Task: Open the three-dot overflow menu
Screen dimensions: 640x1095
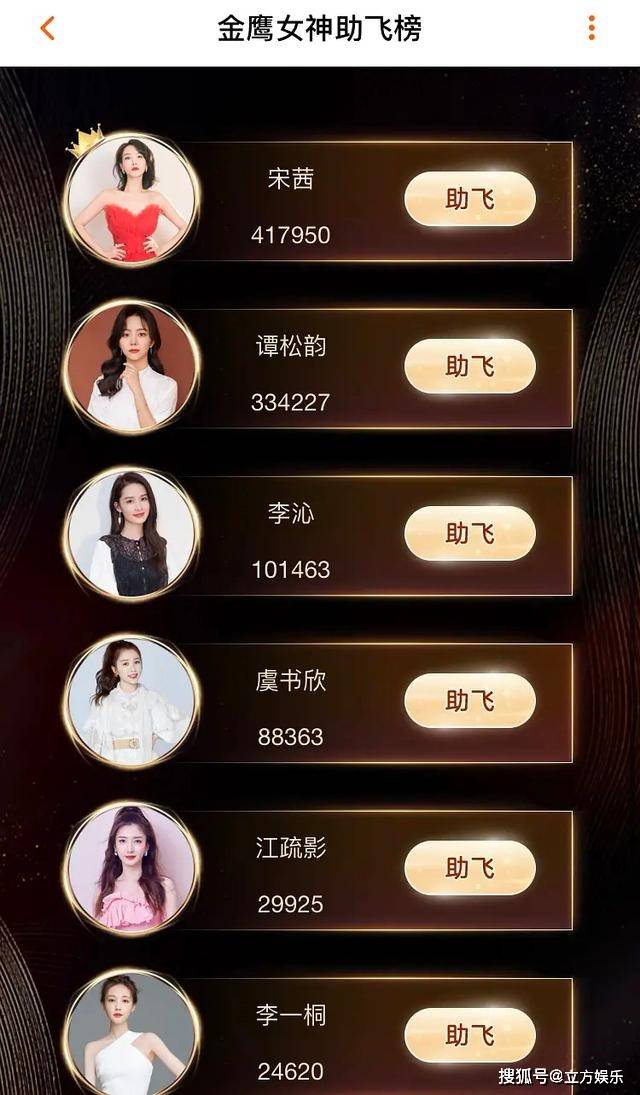Action: (x=592, y=28)
